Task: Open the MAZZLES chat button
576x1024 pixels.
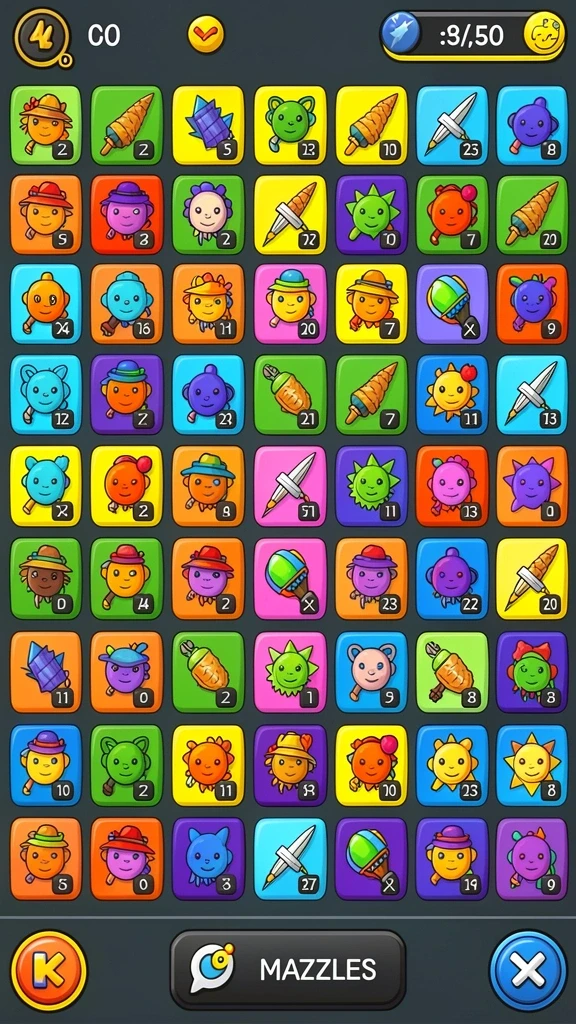Action: coord(288,970)
